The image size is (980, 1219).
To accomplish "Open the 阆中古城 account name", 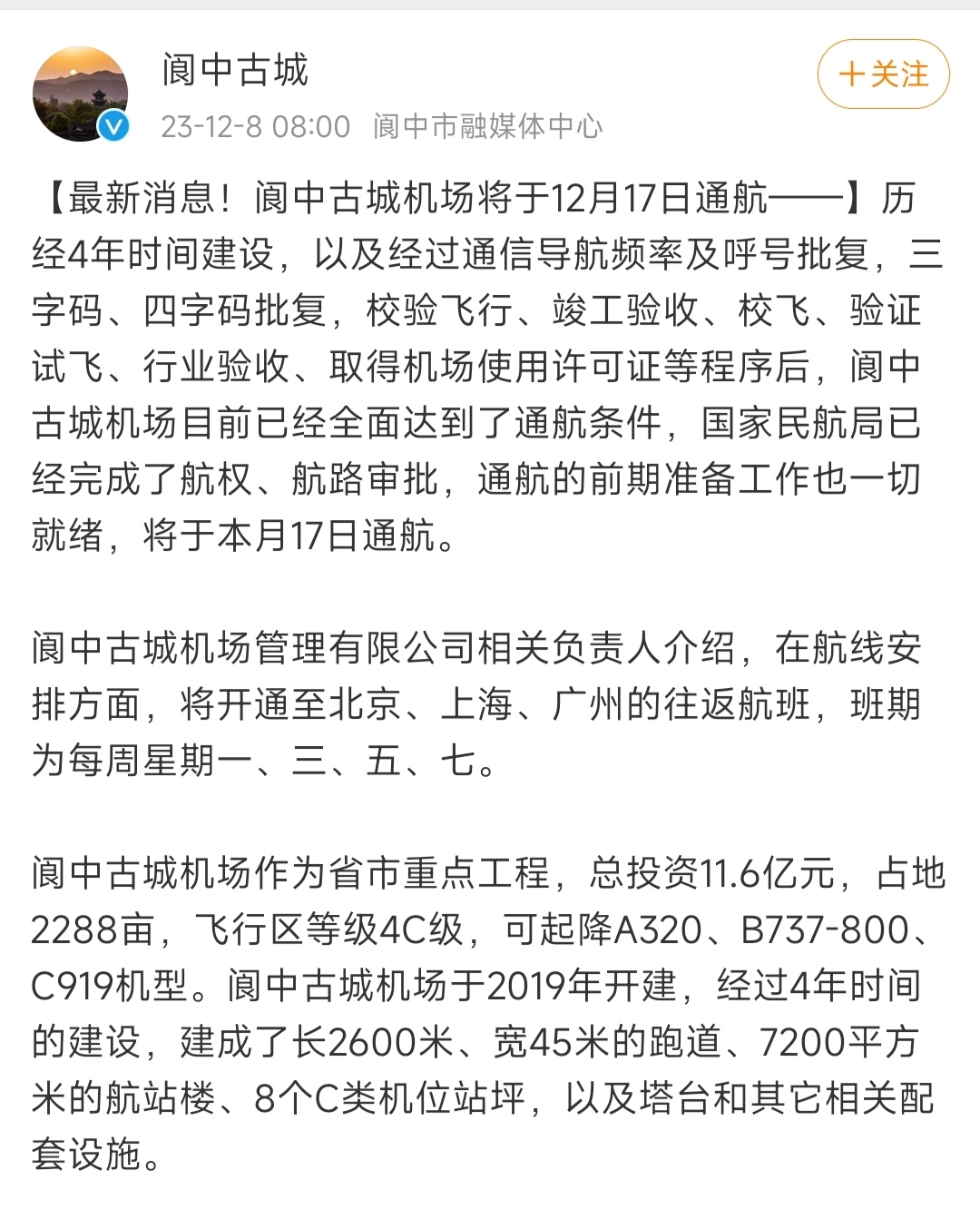I will pyautogui.click(x=236, y=70).
